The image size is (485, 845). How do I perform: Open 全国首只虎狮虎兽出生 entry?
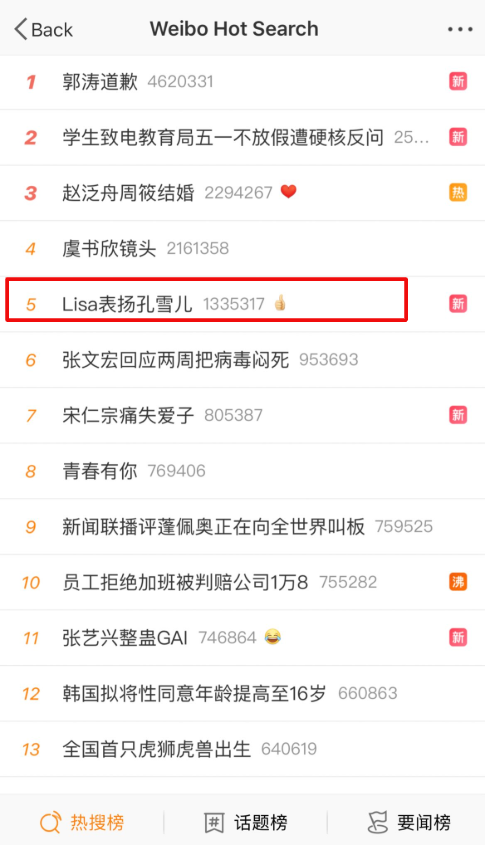[x=242, y=749]
